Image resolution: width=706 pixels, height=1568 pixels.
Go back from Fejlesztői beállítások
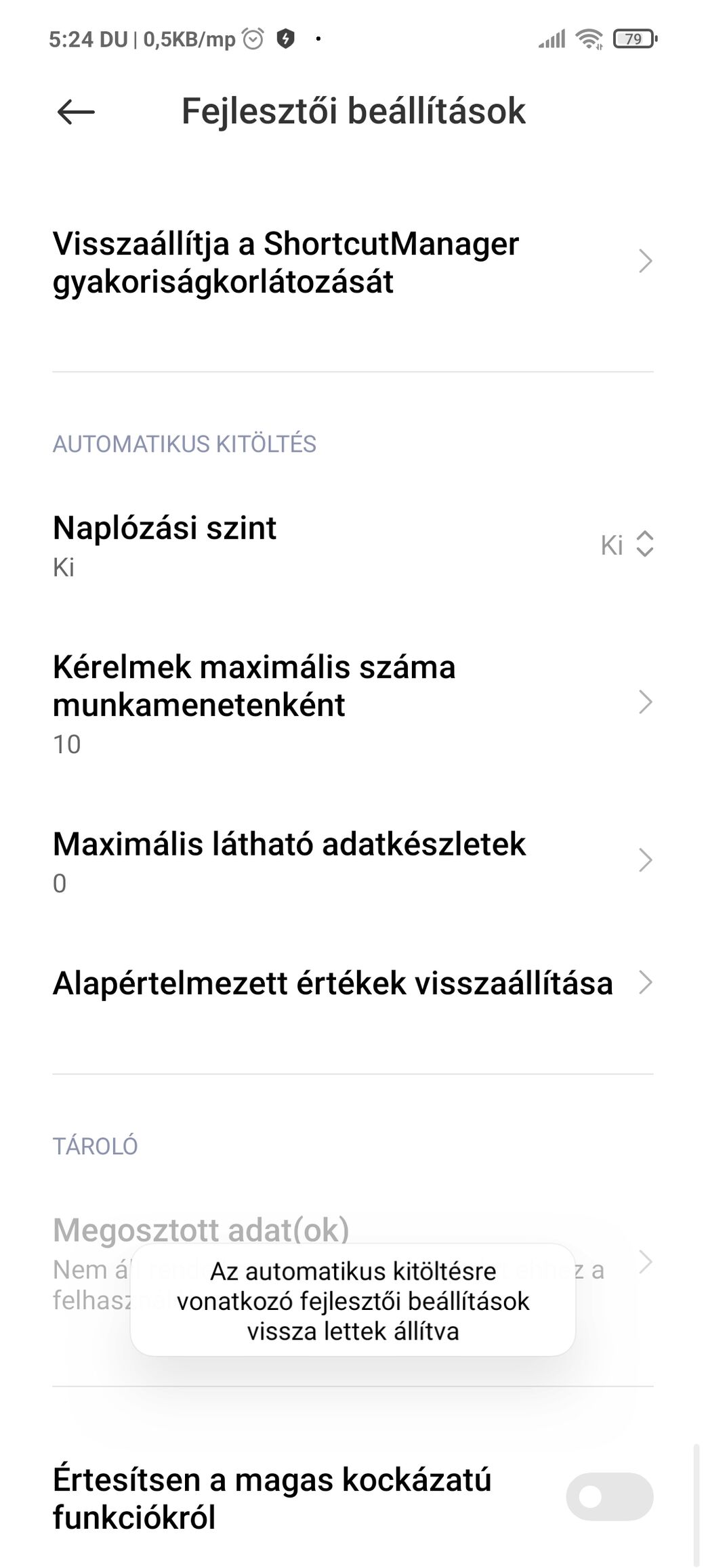[76, 112]
